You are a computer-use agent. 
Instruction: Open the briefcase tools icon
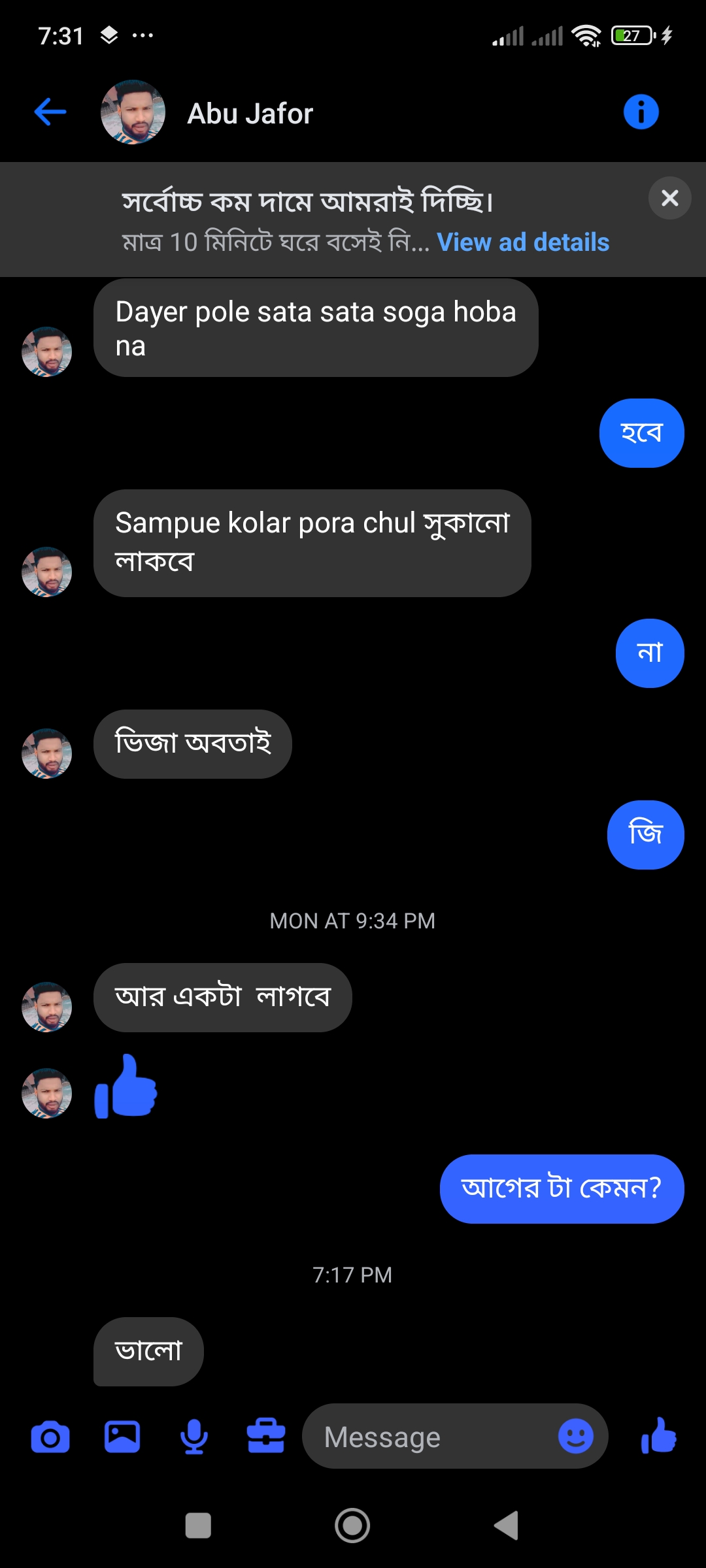(x=266, y=1437)
